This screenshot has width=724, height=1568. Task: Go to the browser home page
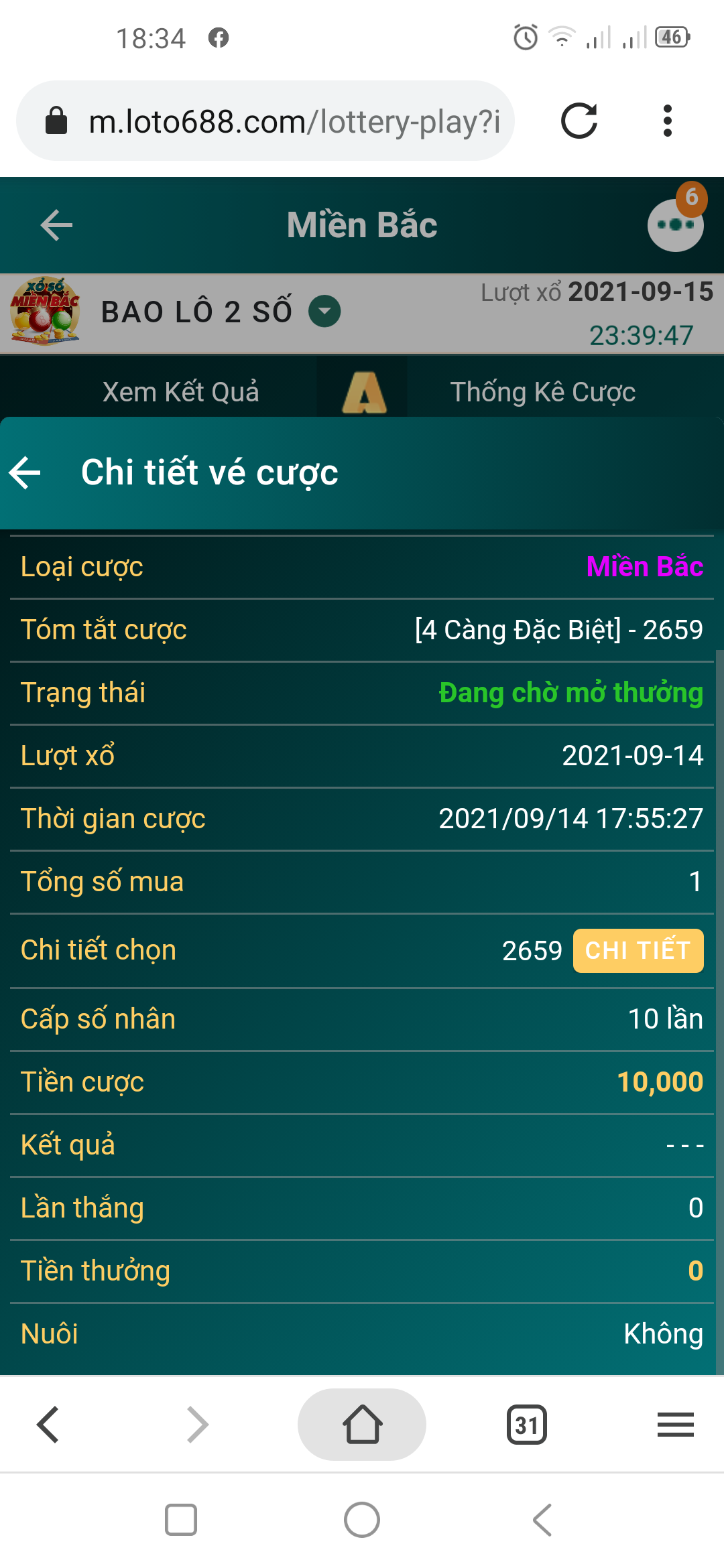click(362, 1425)
